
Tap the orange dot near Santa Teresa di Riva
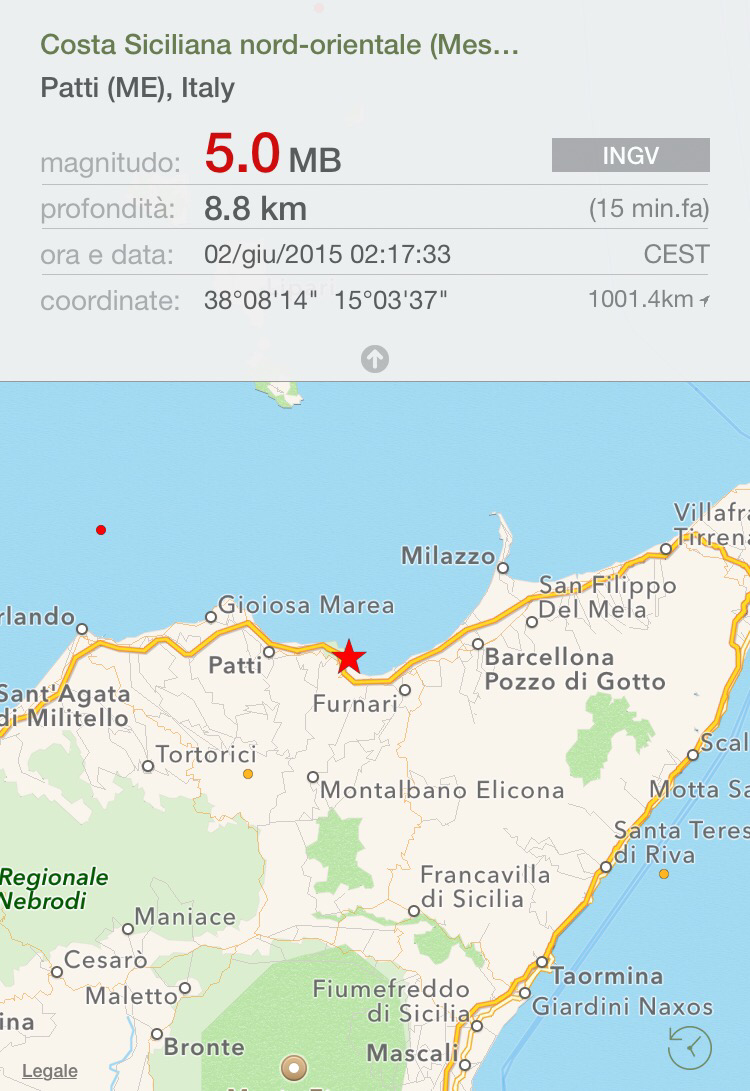(664, 874)
